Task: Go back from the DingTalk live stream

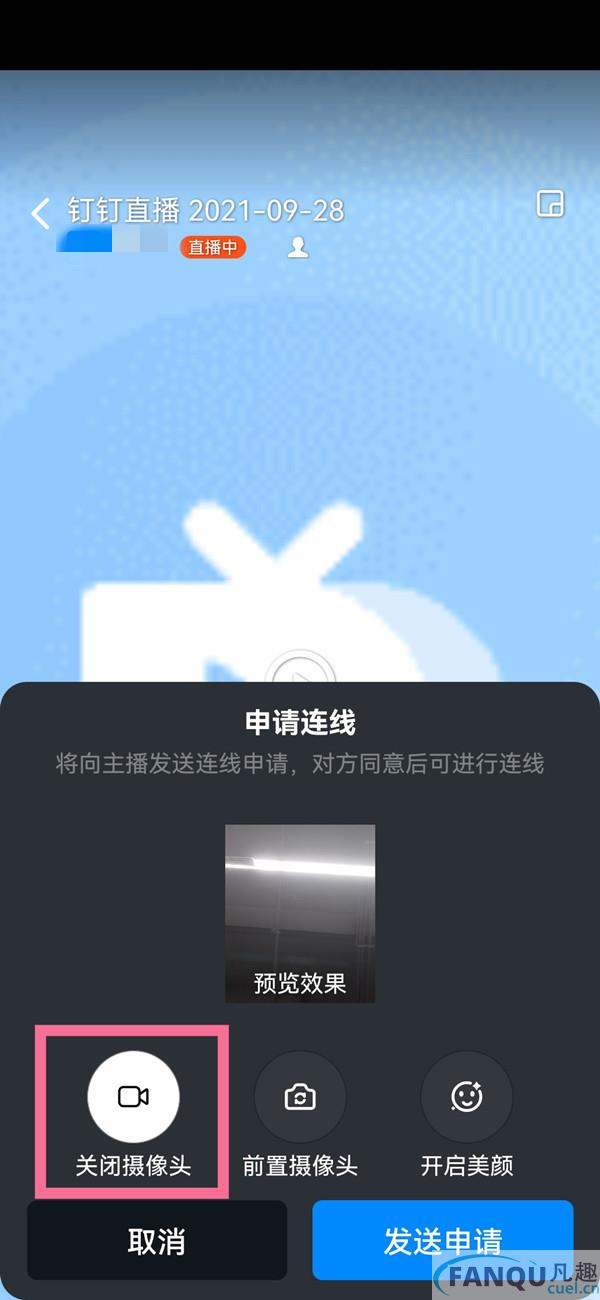Action: (x=40, y=213)
